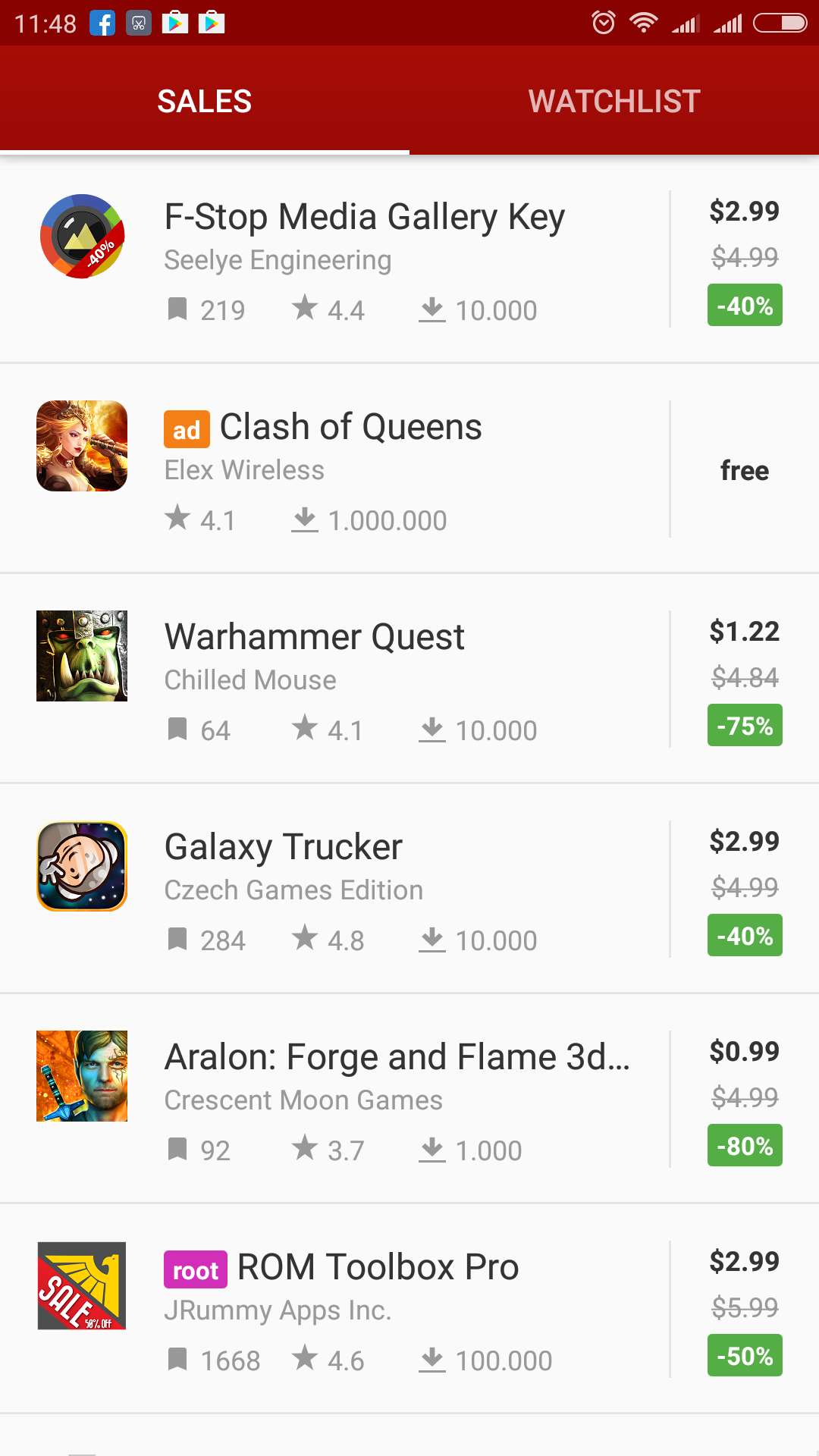Open Galaxy Trucker sale details

click(x=409, y=889)
